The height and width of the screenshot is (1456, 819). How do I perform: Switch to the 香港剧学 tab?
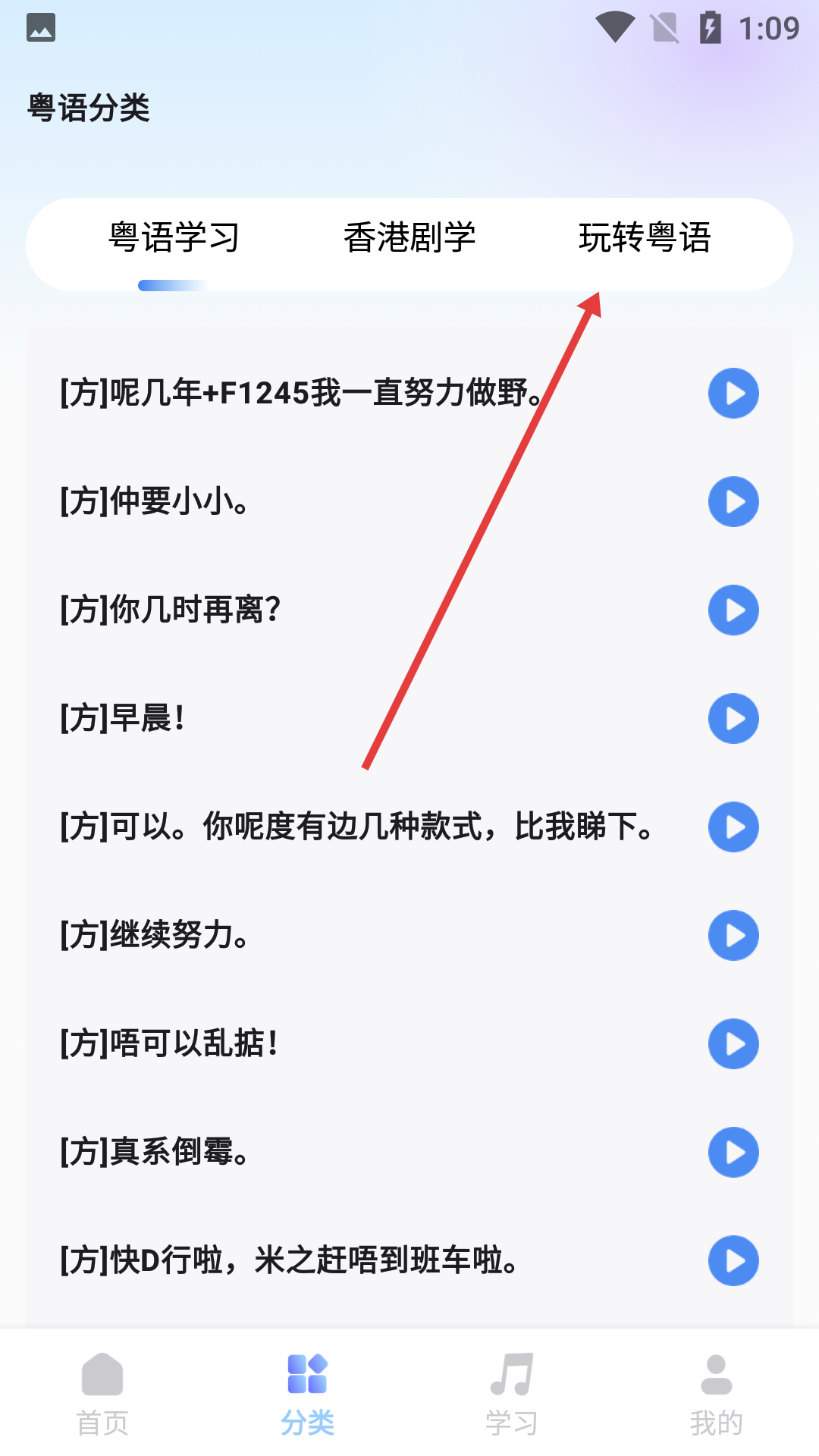[409, 238]
